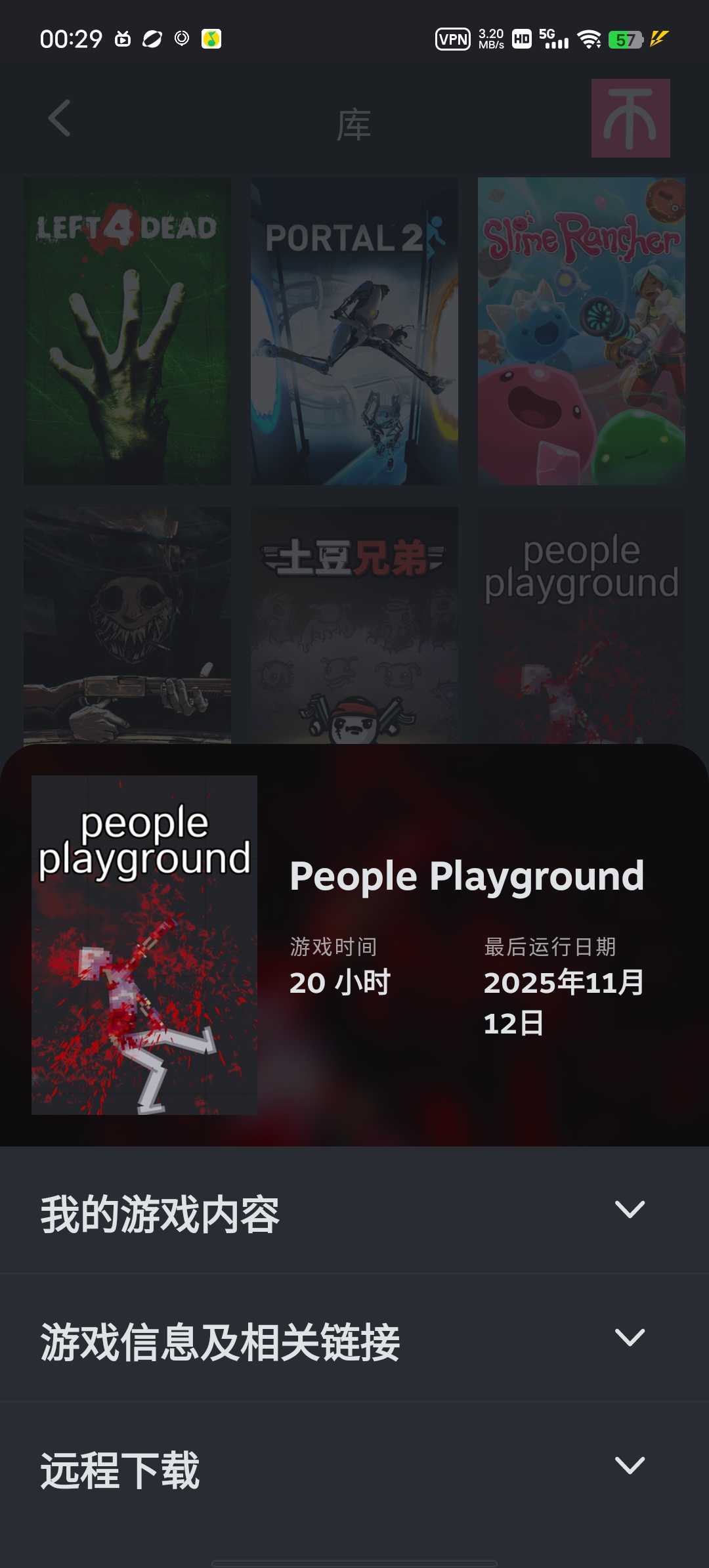Go back from the 库 page
The image size is (709, 1568).
(59, 119)
